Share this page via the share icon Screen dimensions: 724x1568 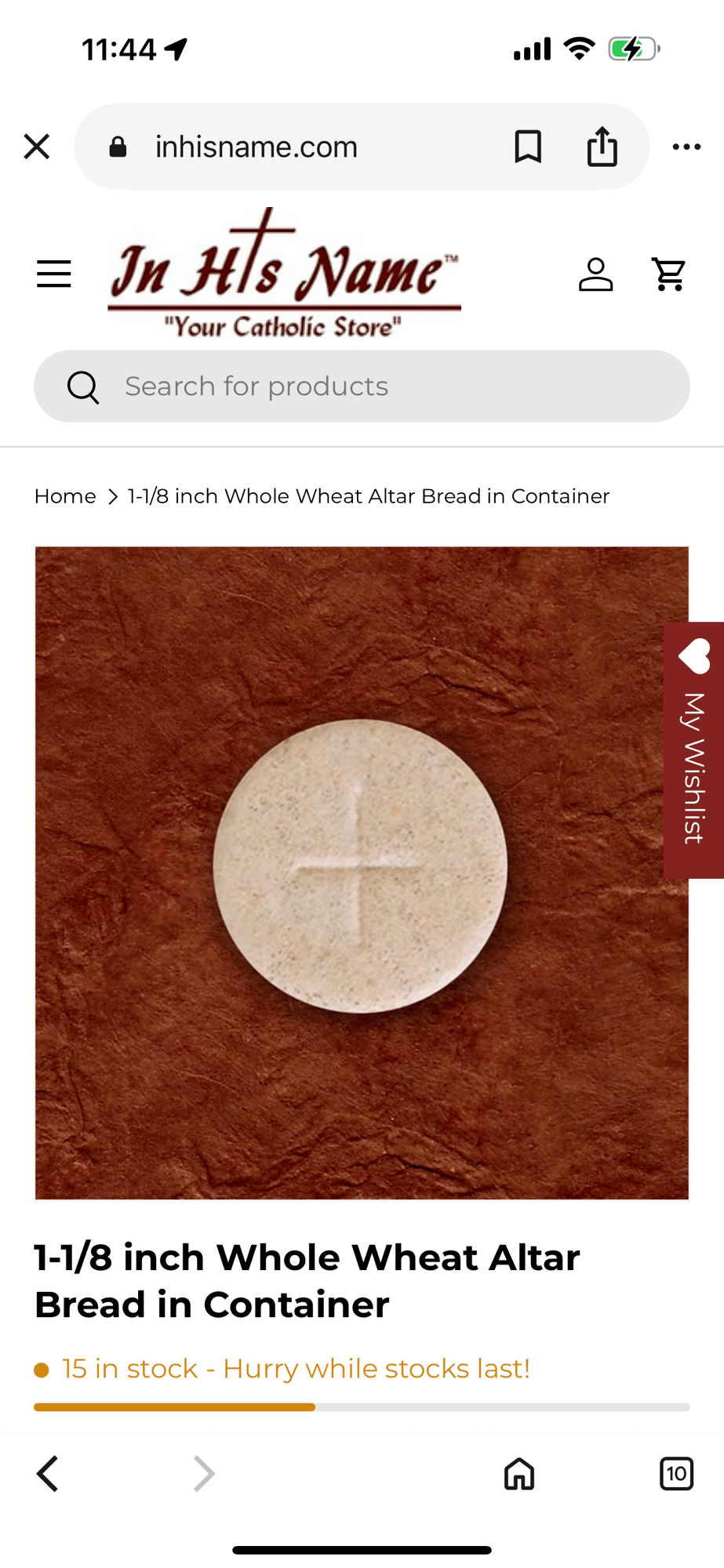coord(602,147)
